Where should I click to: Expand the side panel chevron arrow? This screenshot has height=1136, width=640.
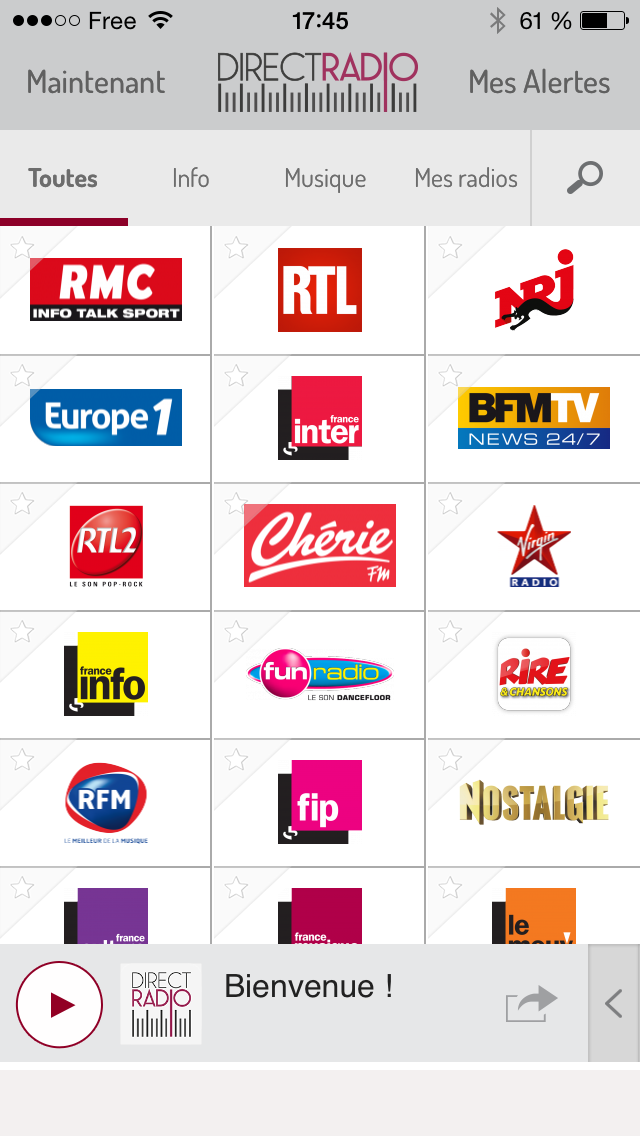614,1003
